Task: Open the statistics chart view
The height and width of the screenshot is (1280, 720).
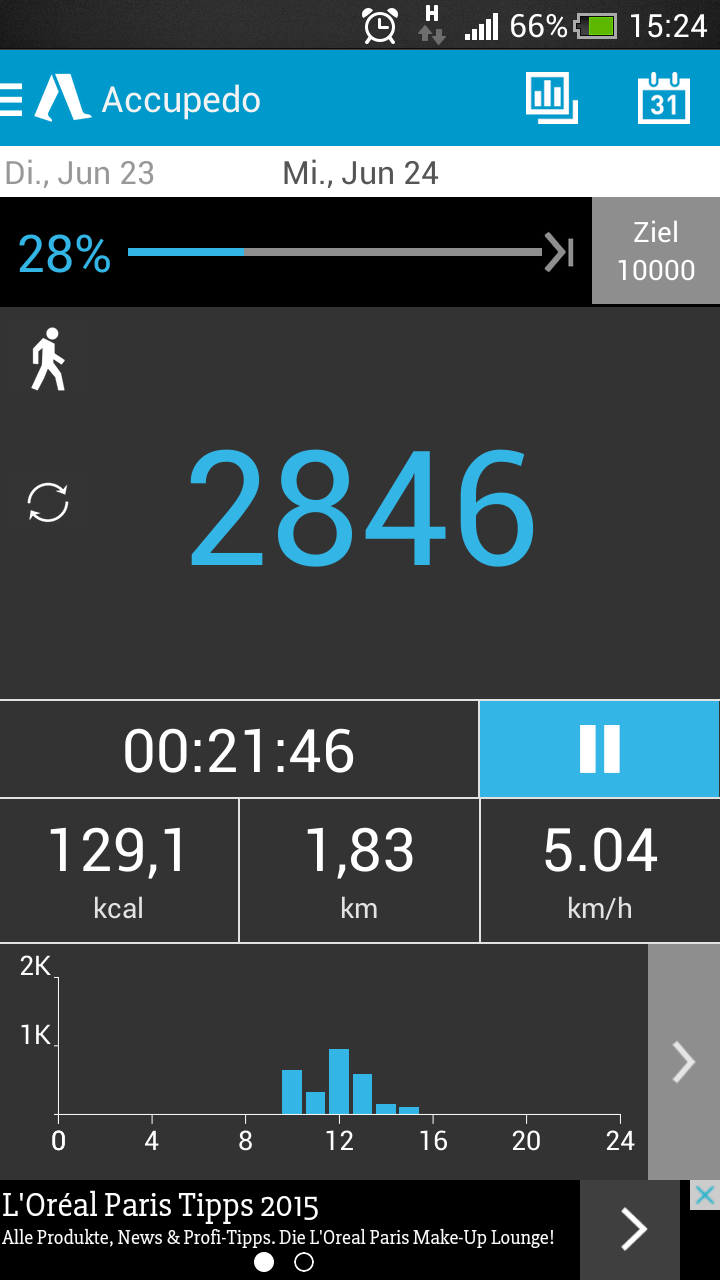Action: 551,98
